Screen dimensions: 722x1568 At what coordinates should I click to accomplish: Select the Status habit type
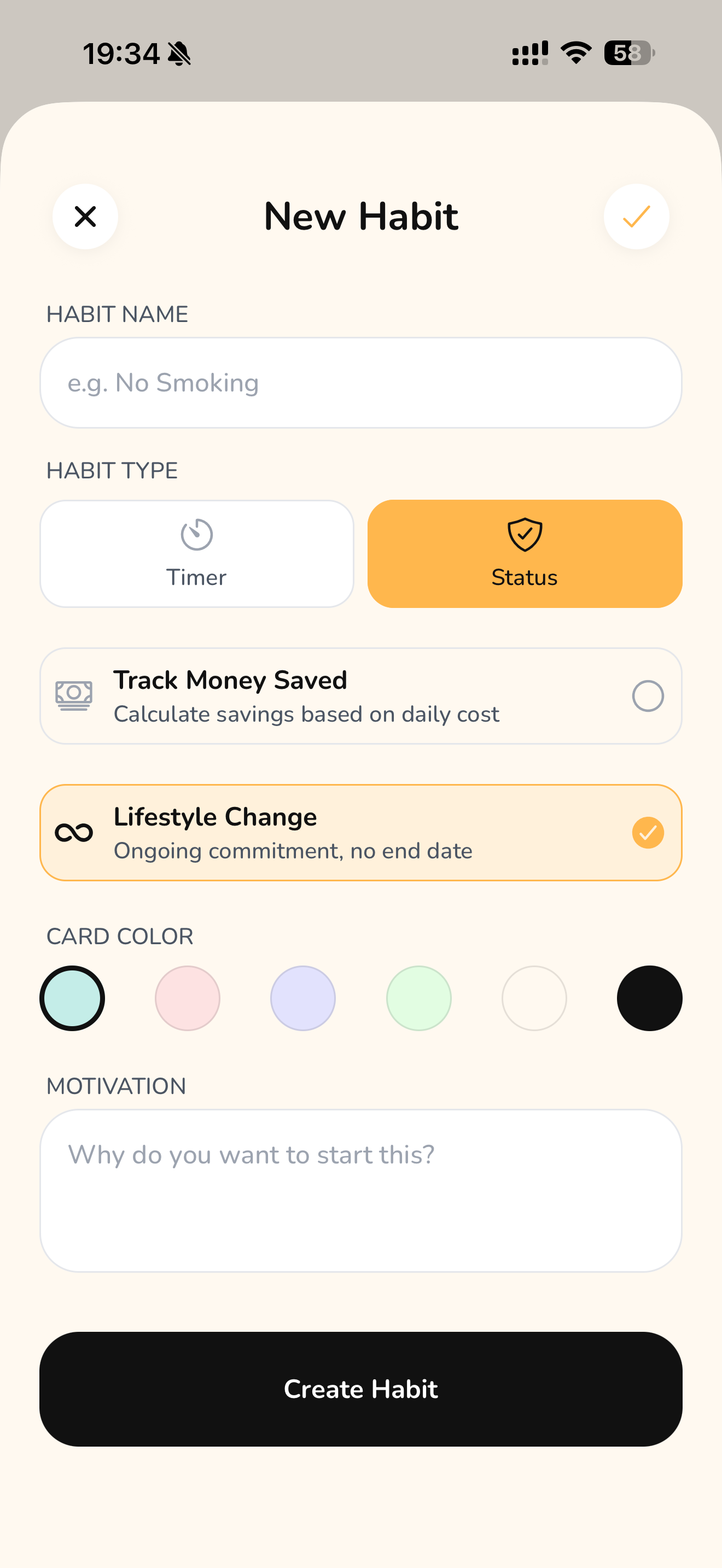pyautogui.click(x=525, y=554)
